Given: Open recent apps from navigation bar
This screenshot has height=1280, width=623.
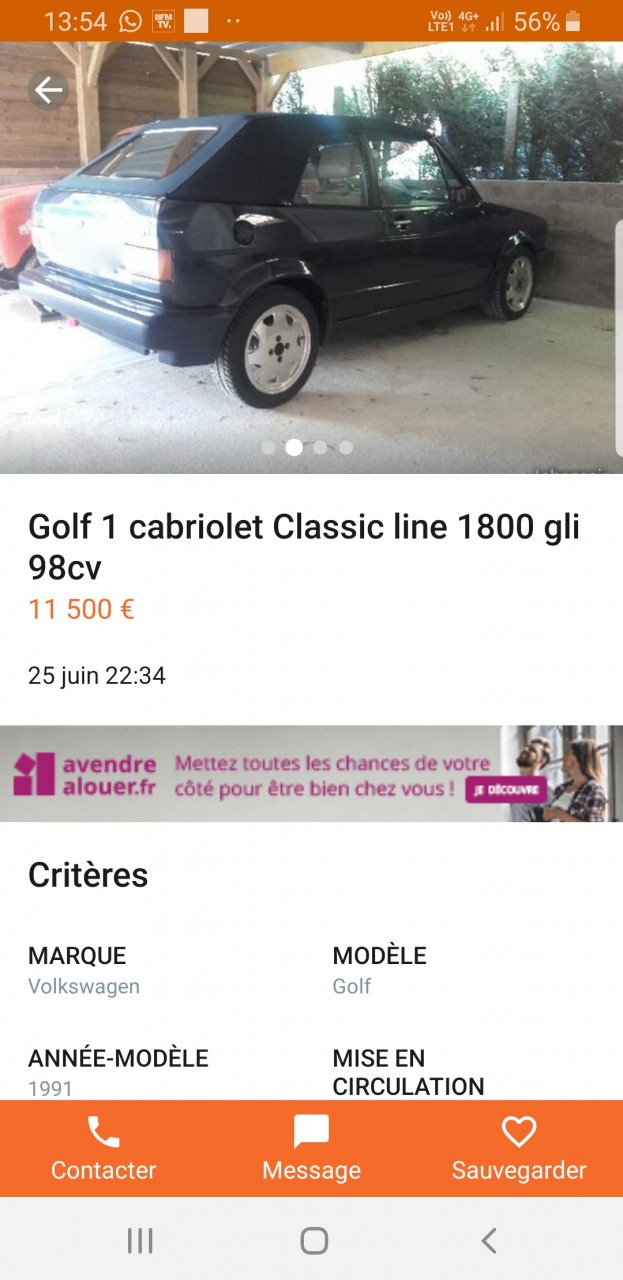Looking at the screenshot, I should (x=140, y=1241).
